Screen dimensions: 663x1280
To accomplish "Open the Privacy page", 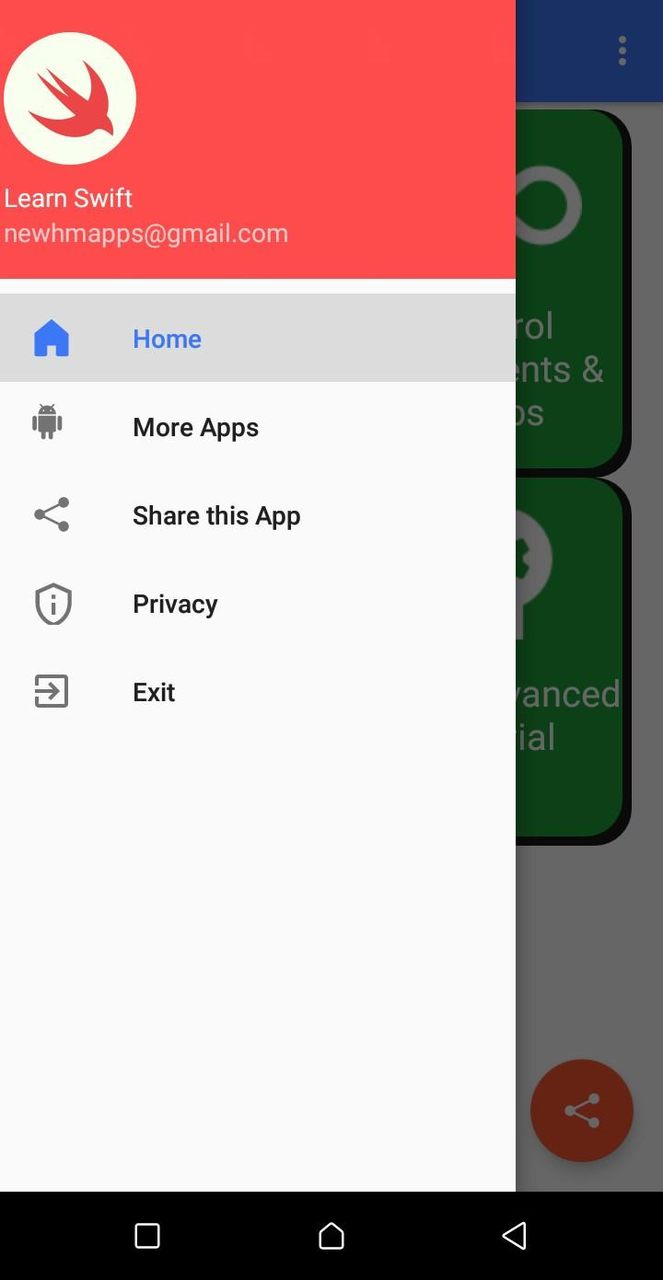I will [x=175, y=604].
